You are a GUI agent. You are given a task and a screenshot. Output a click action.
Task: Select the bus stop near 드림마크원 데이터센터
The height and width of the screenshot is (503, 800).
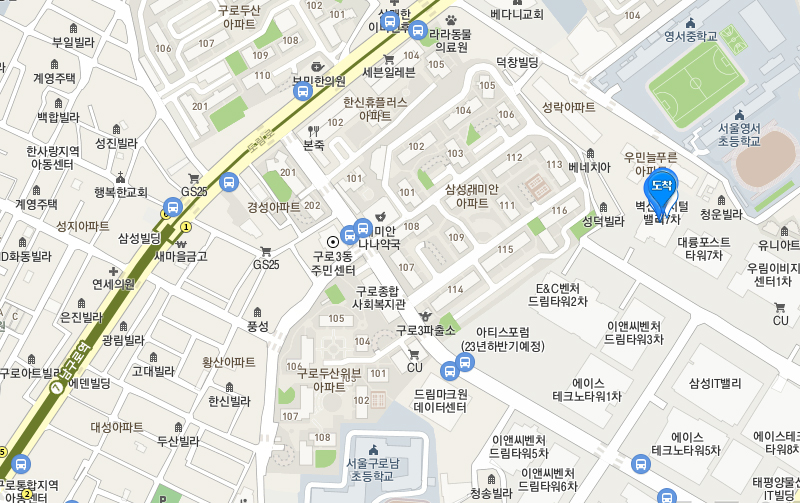point(450,370)
